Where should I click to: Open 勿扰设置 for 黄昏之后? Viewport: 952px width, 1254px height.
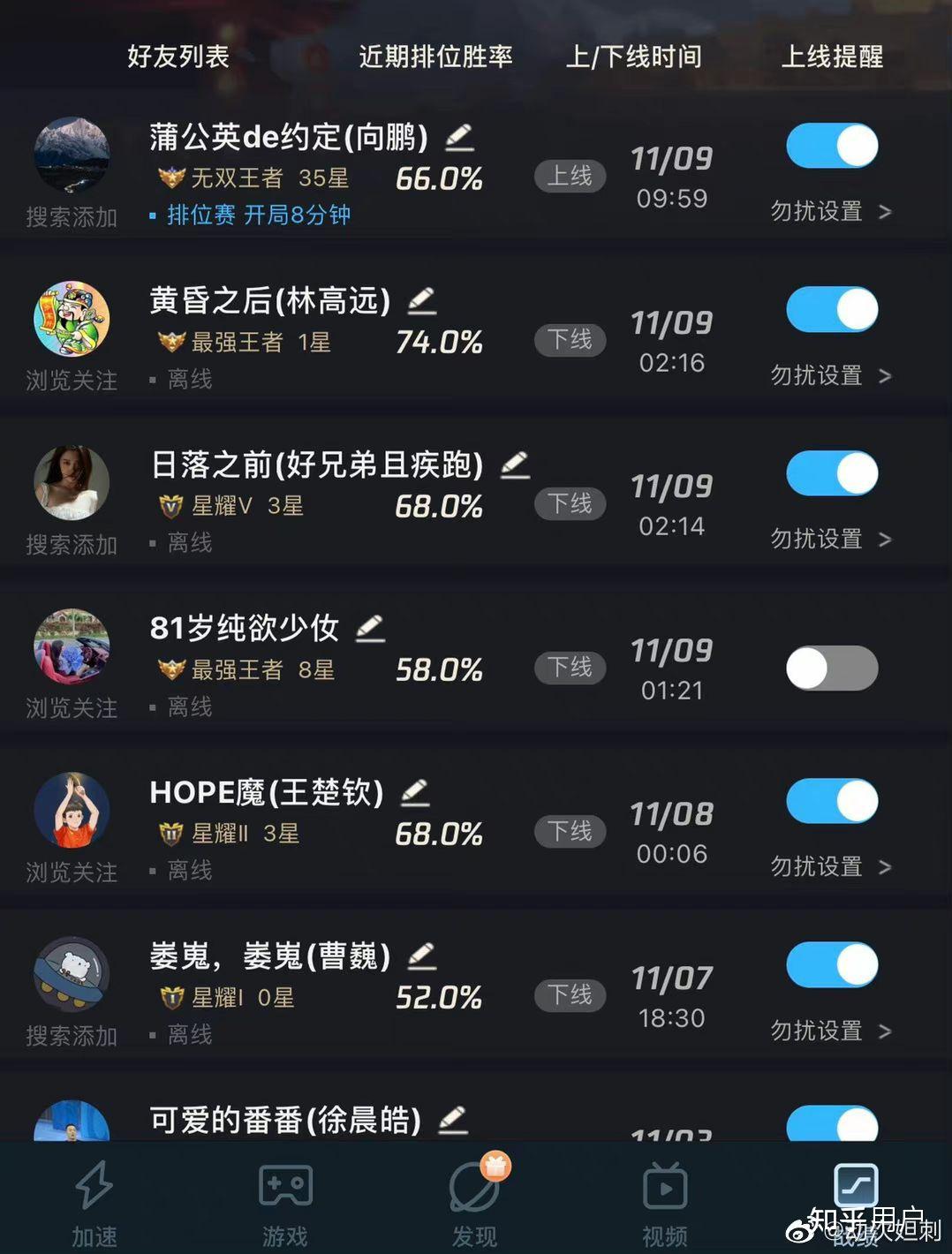point(830,376)
